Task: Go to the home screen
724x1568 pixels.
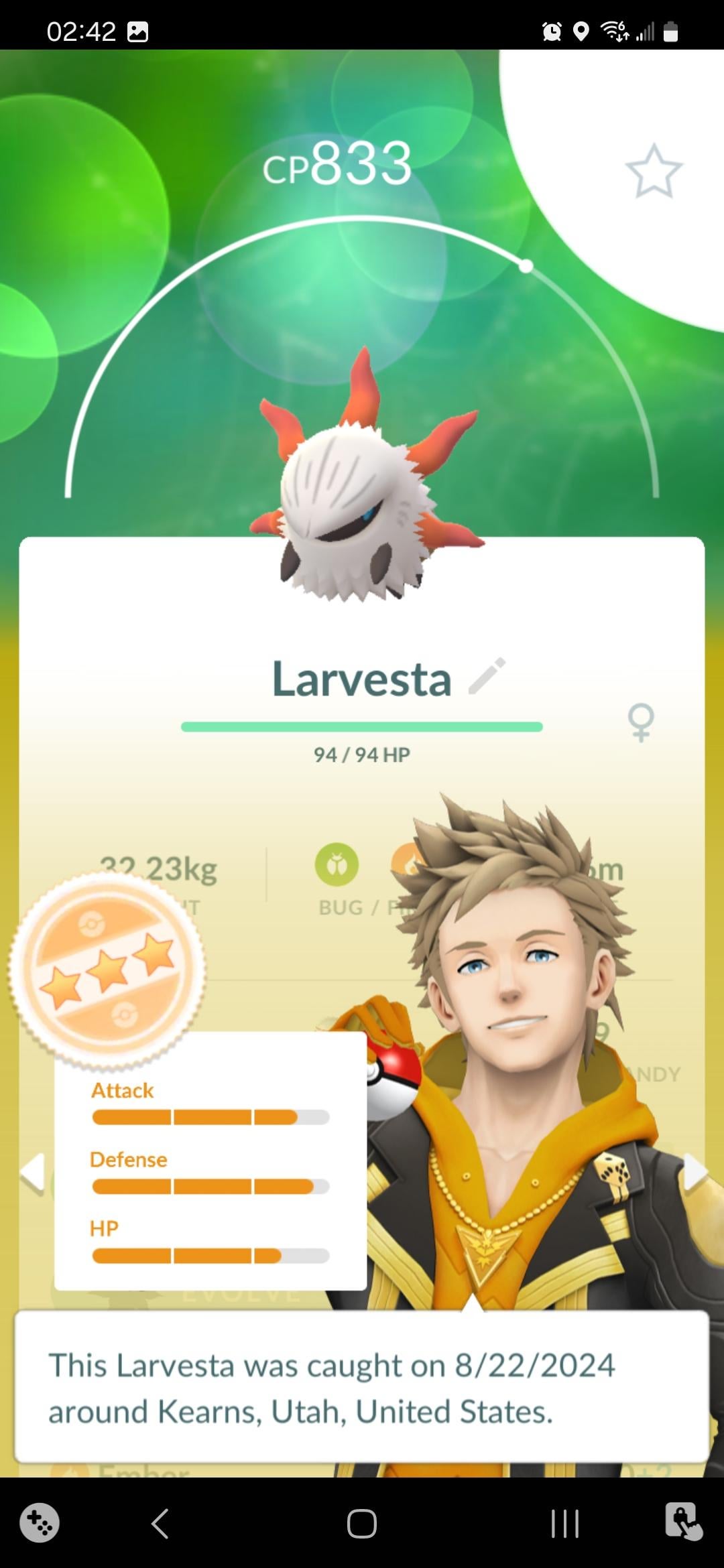Action: click(362, 1524)
